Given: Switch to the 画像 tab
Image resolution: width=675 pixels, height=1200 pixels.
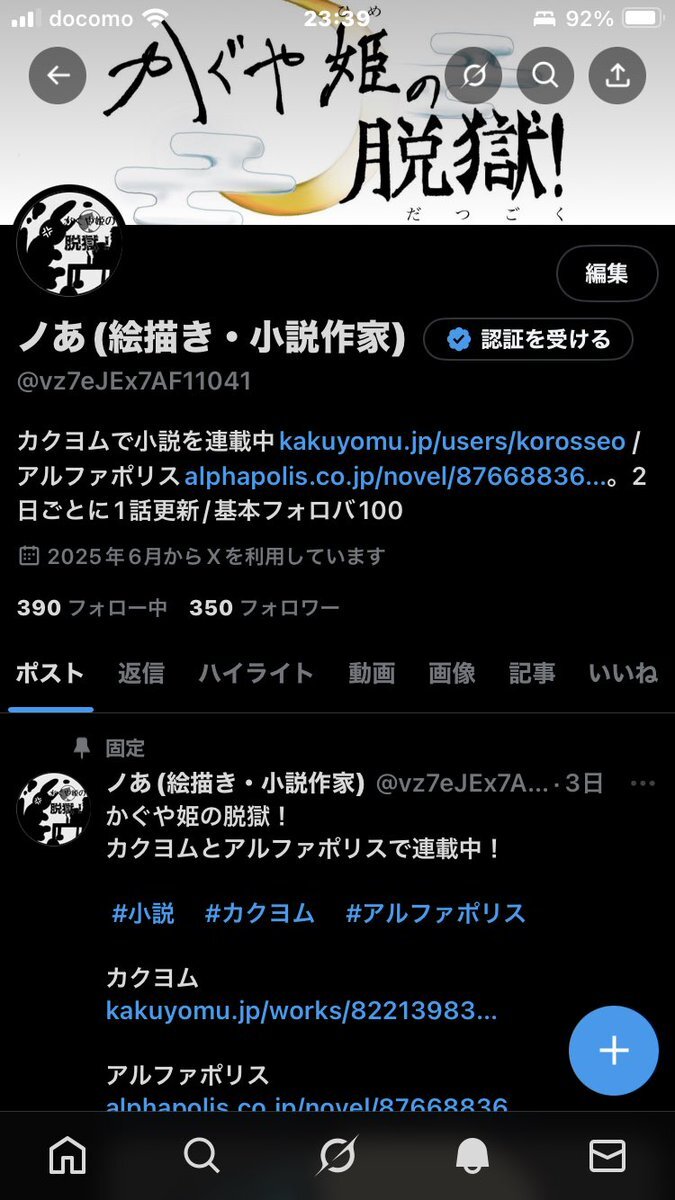Looking at the screenshot, I should 452,673.
